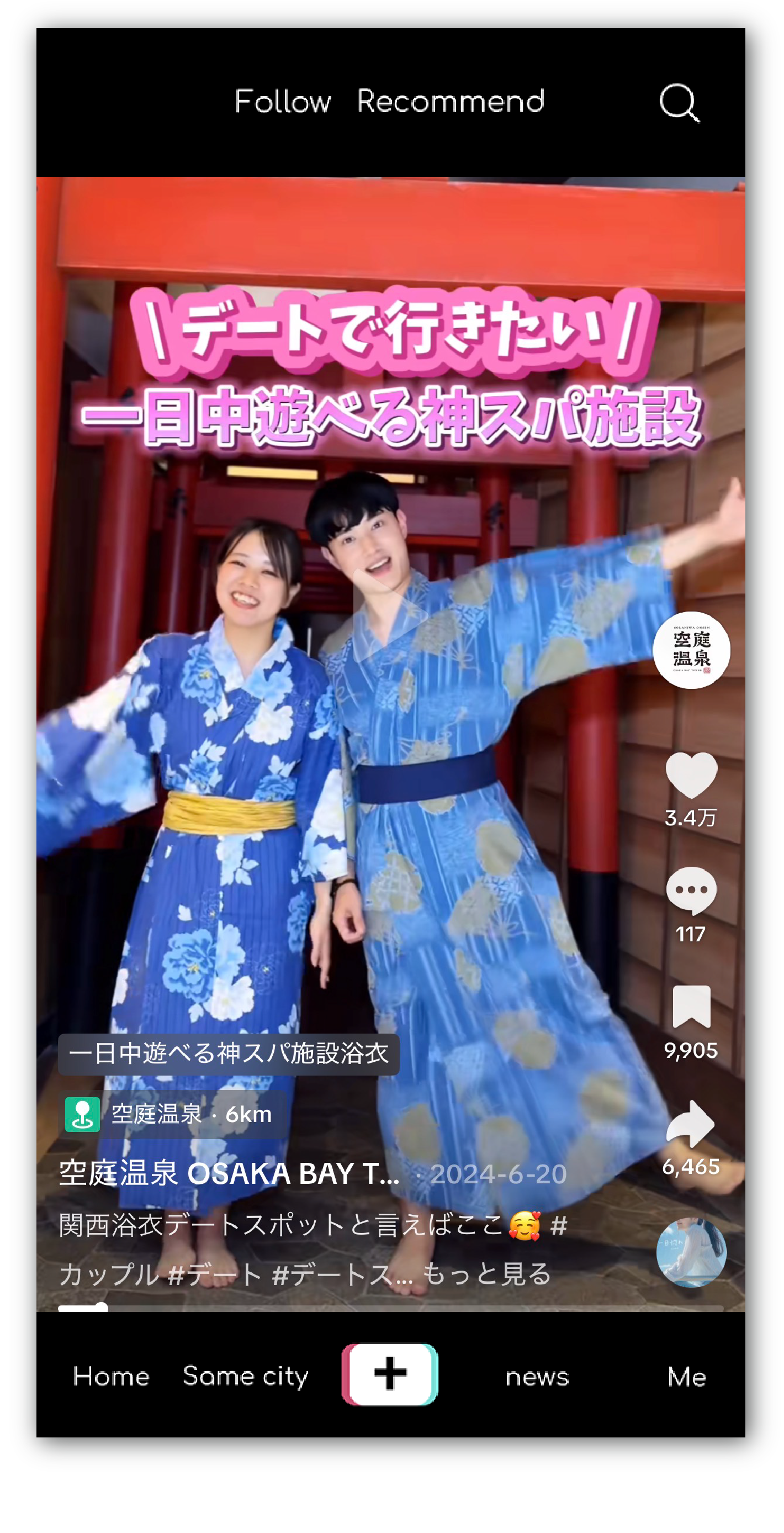This screenshot has height=1533, width=784.
Task: Bookmark this video
Action: tap(691, 1007)
